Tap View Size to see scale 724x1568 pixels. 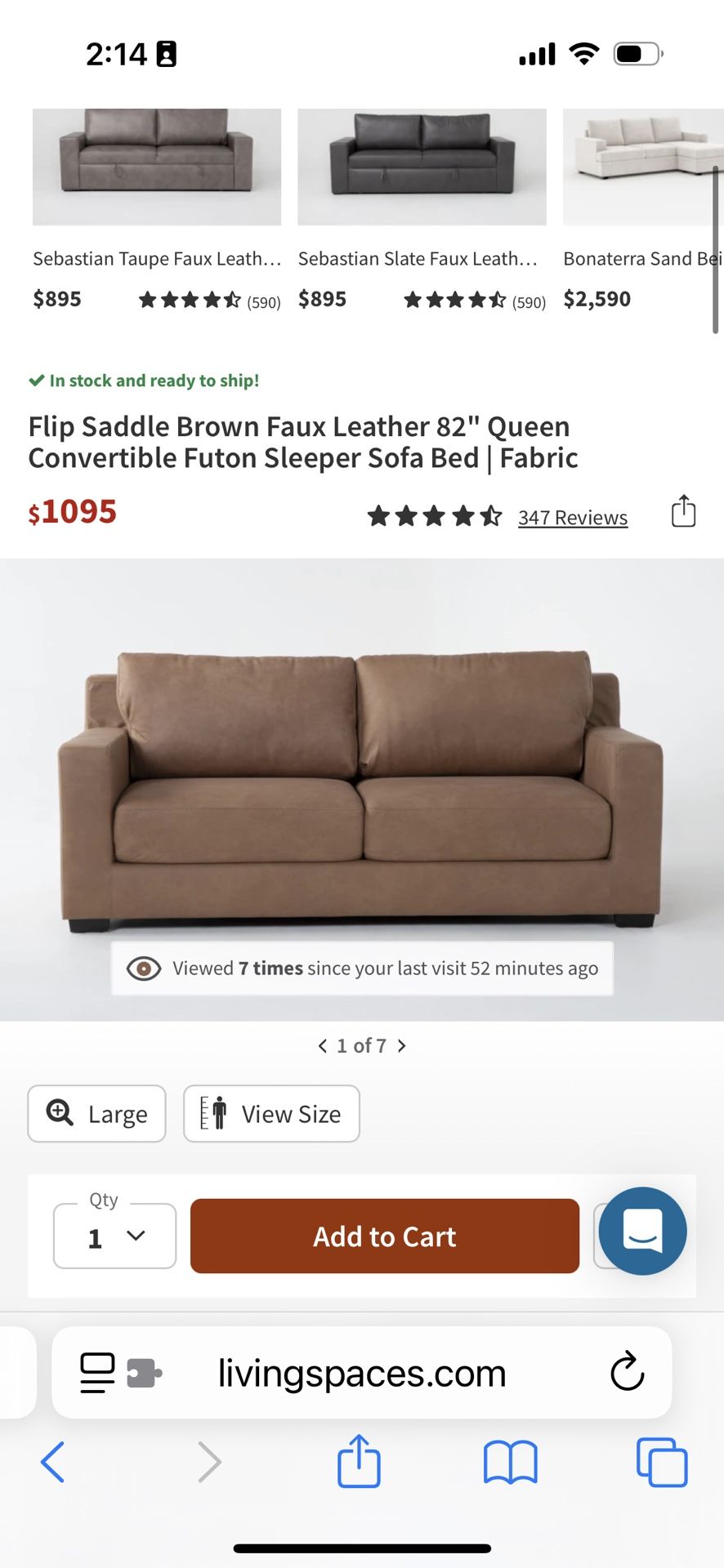(271, 1113)
